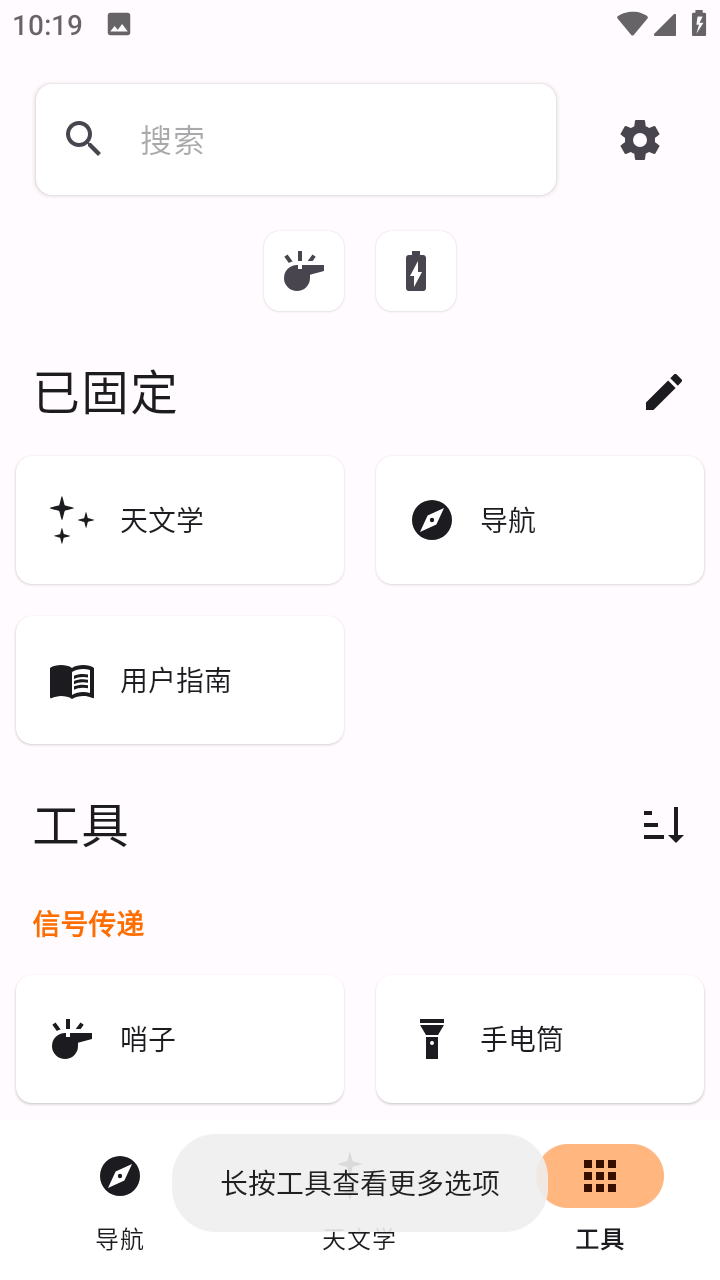Open the 用户指南 pinned card

[180, 680]
